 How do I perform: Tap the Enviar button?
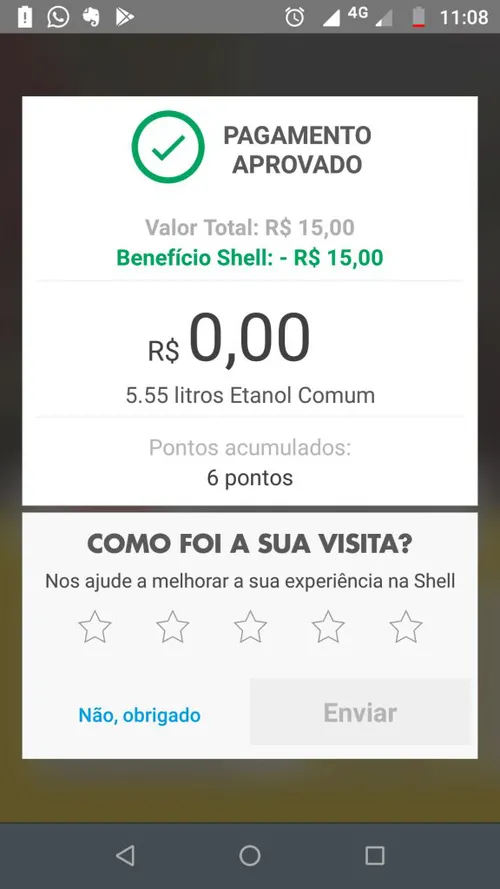coord(361,712)
